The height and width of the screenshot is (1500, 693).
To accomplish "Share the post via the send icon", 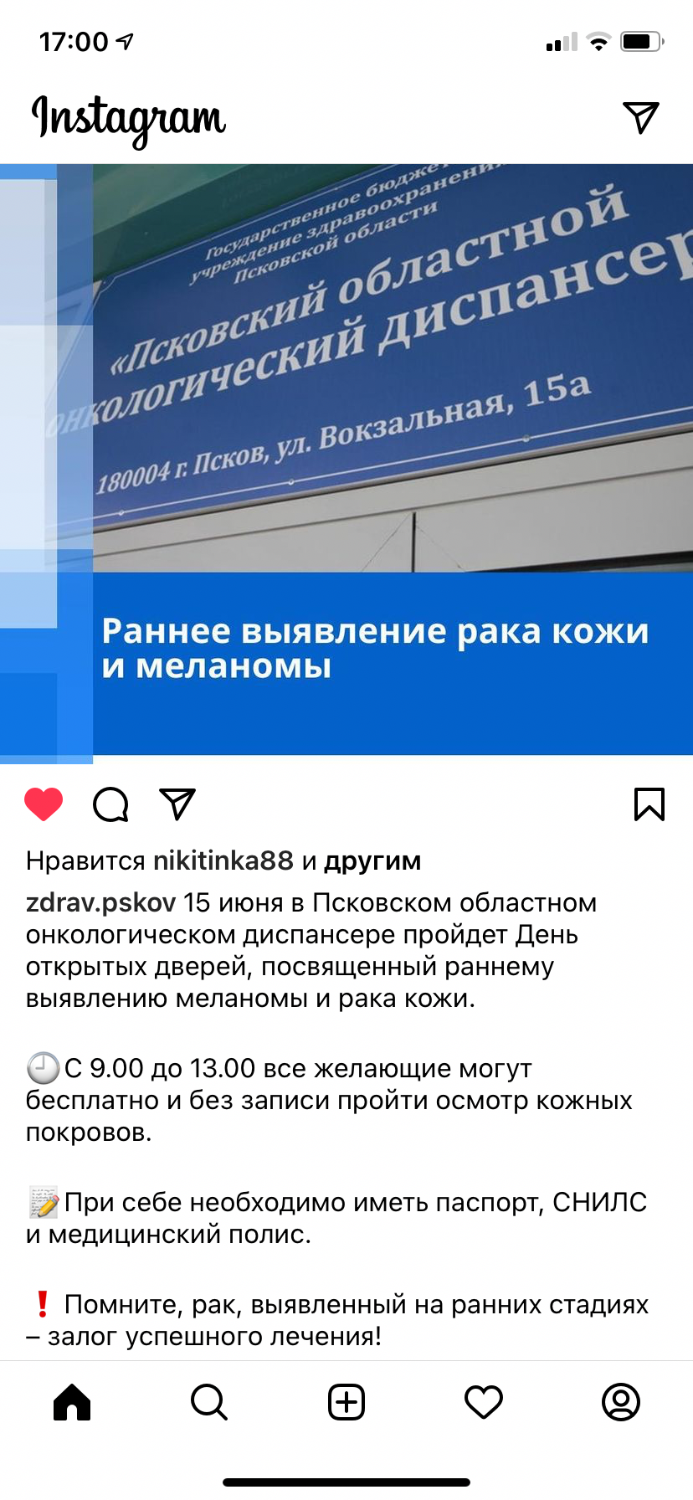I will coord(177,804).
